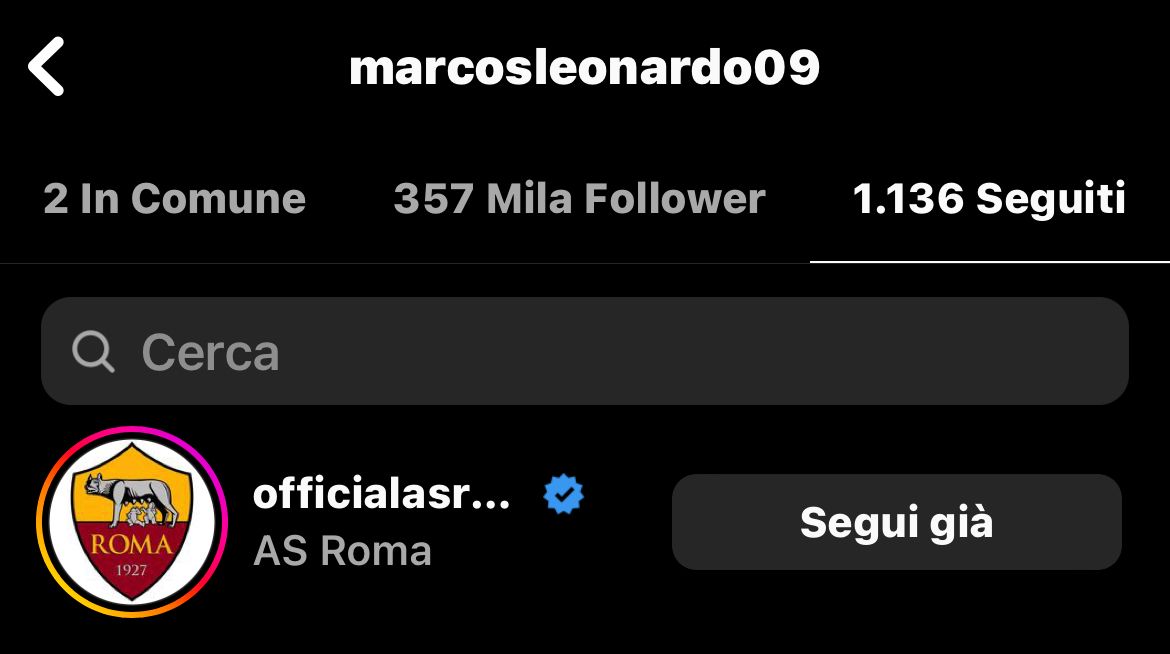Go back using the arrow
Image resolution: width=1170 pixels, height=654 pixels.
pos(47,67)
